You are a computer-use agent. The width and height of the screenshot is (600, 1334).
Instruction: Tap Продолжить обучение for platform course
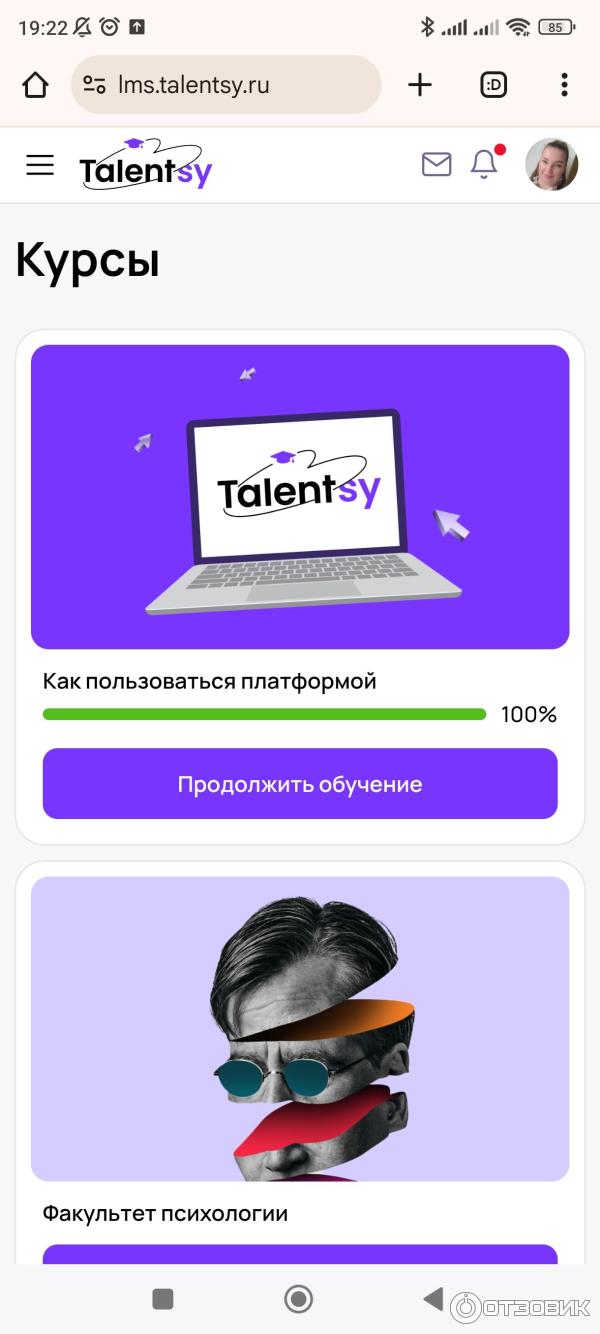click(x=300, y=784)
